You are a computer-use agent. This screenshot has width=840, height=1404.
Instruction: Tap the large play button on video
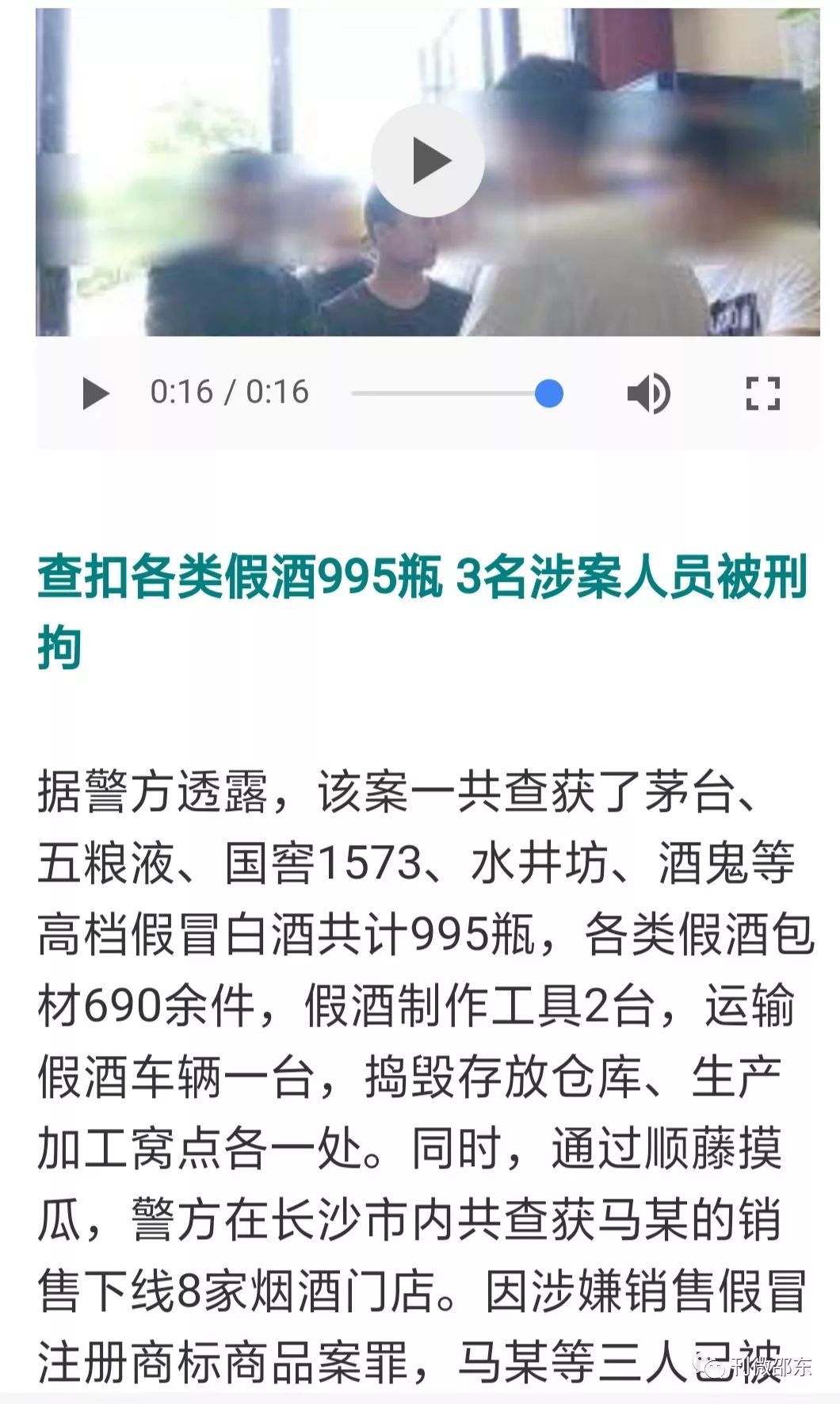click(428, 161)
